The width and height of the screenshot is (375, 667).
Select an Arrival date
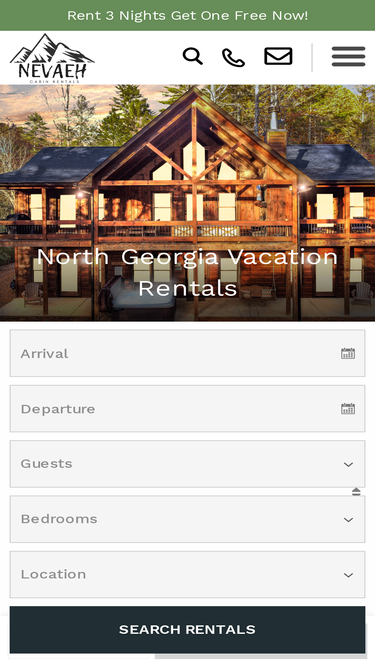tap(188, 353)
